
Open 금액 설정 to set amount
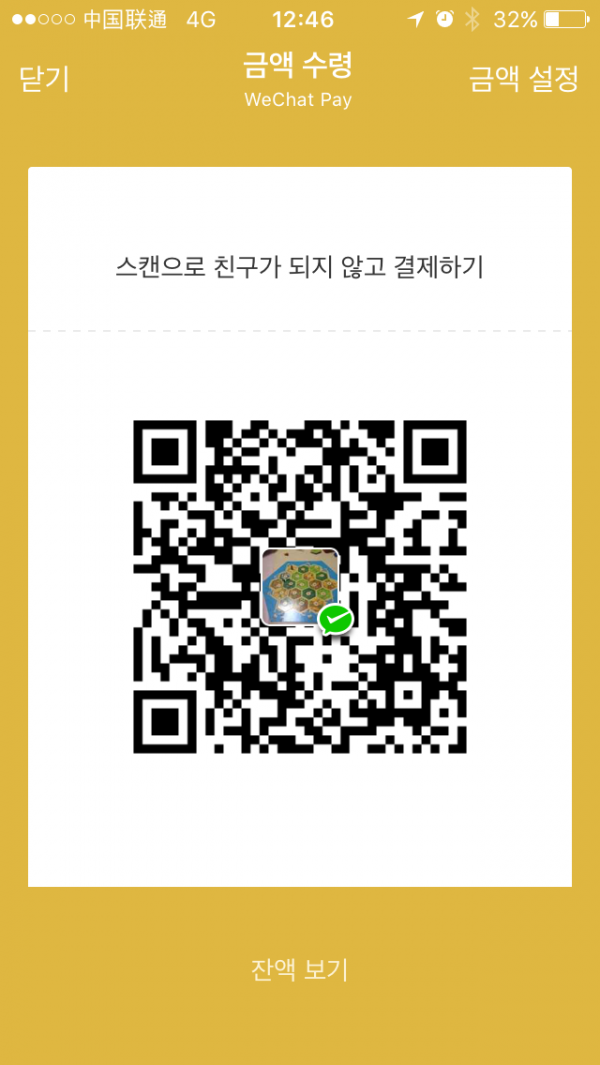tap(524, 79)
